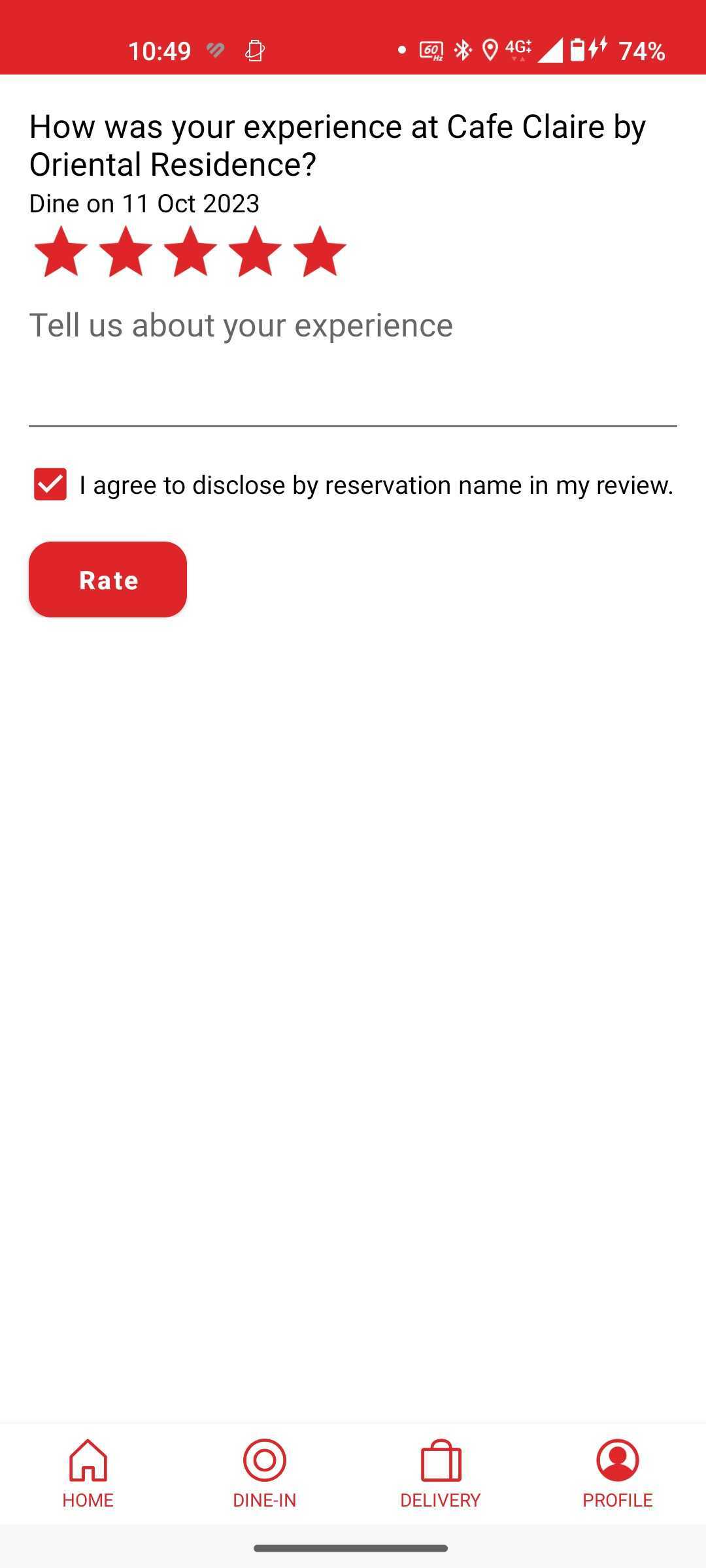Uncheck the disclose reservation name checkbox
Image resolution: width=706 pixels, height=1568 pixels.
[x=50, y=485]
